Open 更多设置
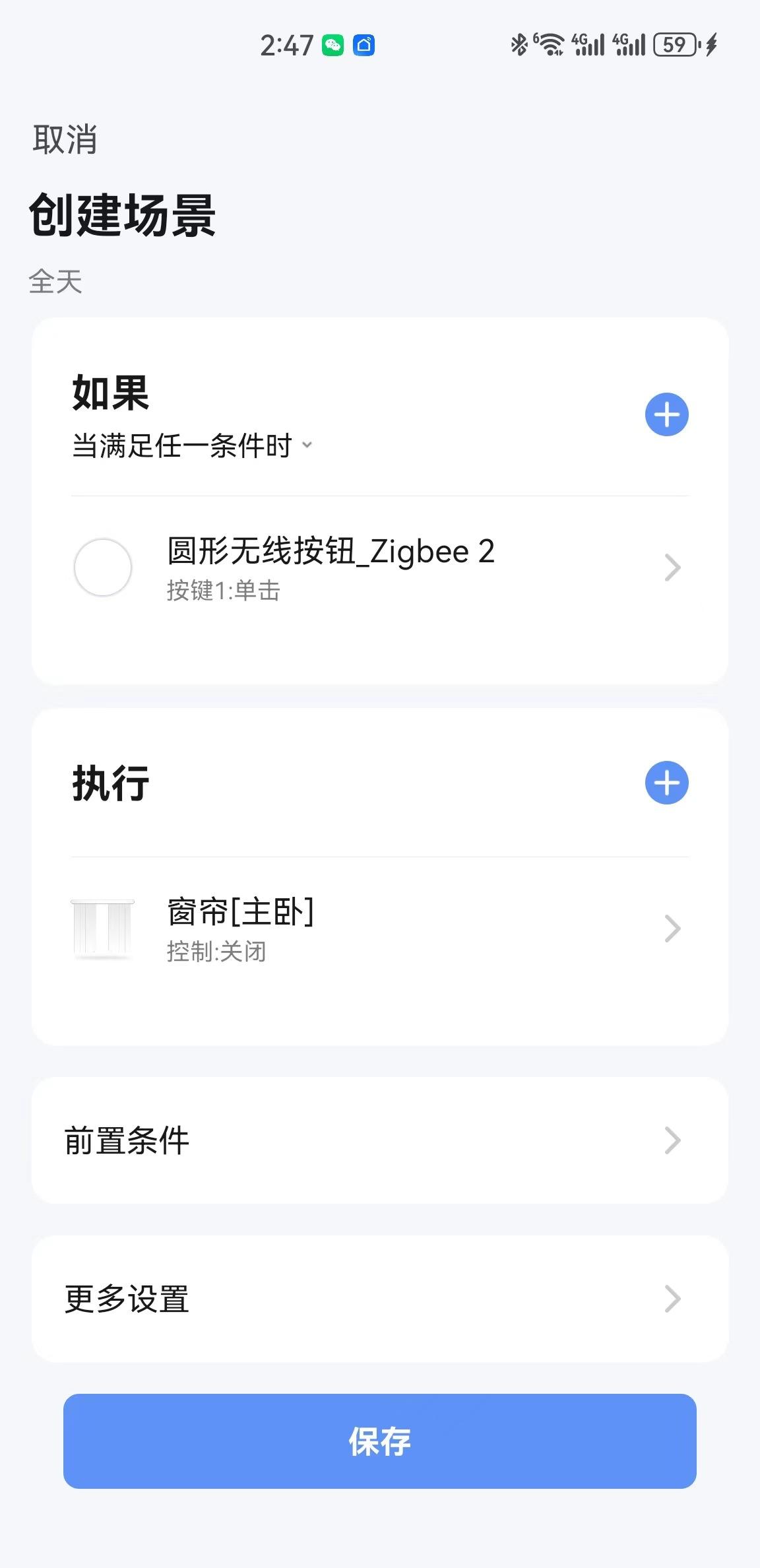Image resolution: width=760 pixels, height=1568 pixels. [379, 1299]
